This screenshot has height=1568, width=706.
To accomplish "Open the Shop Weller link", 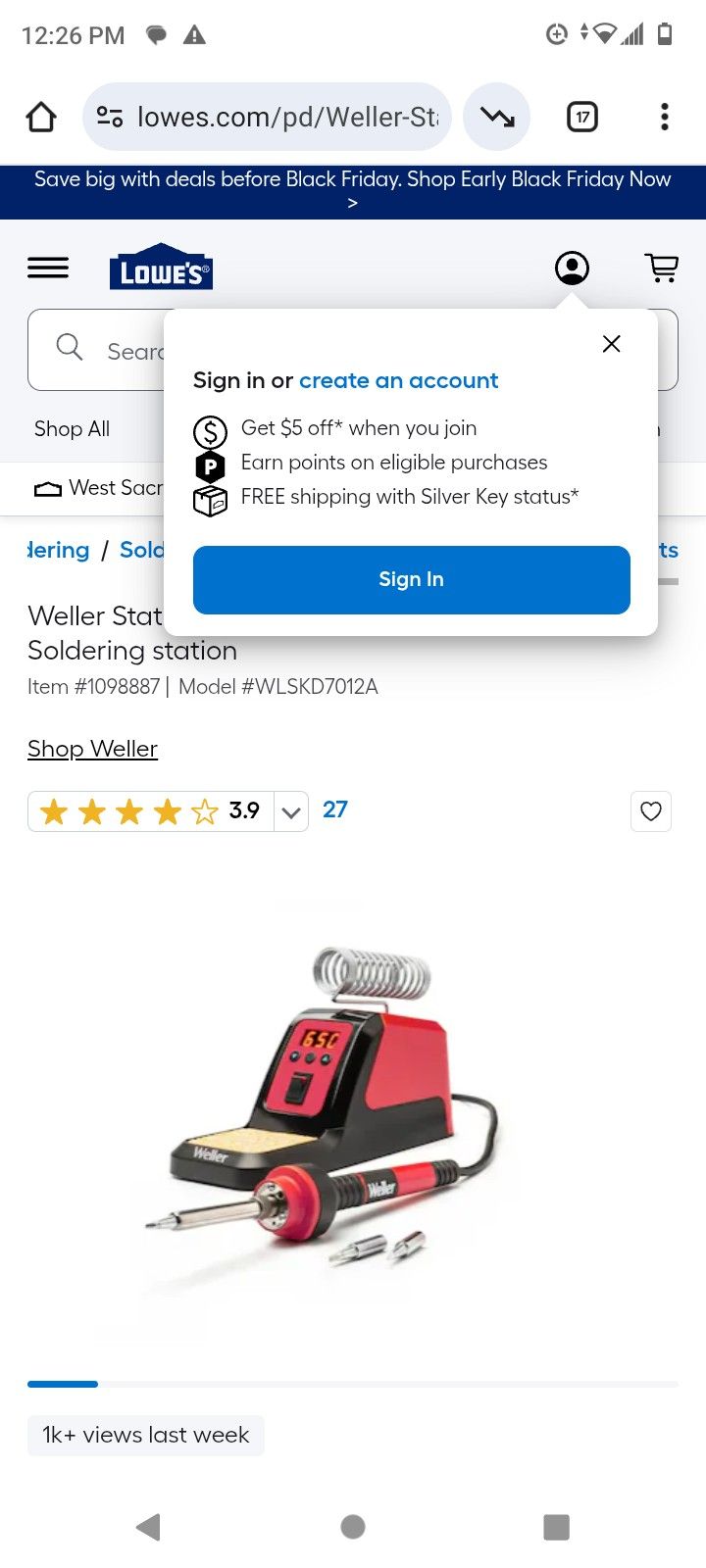I will point(92,749).
